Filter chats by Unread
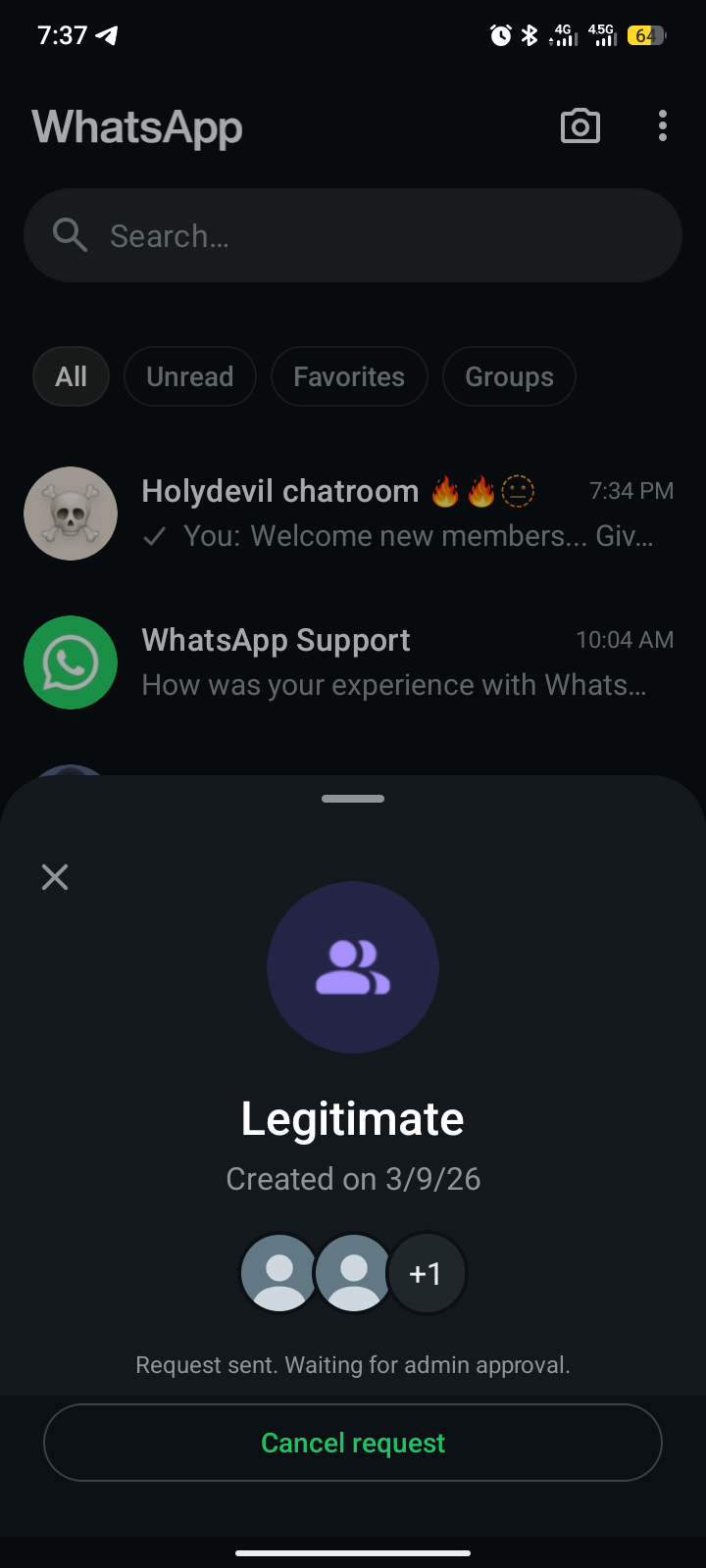Viewport: 706px width, 1568px height. click(190, 377)
